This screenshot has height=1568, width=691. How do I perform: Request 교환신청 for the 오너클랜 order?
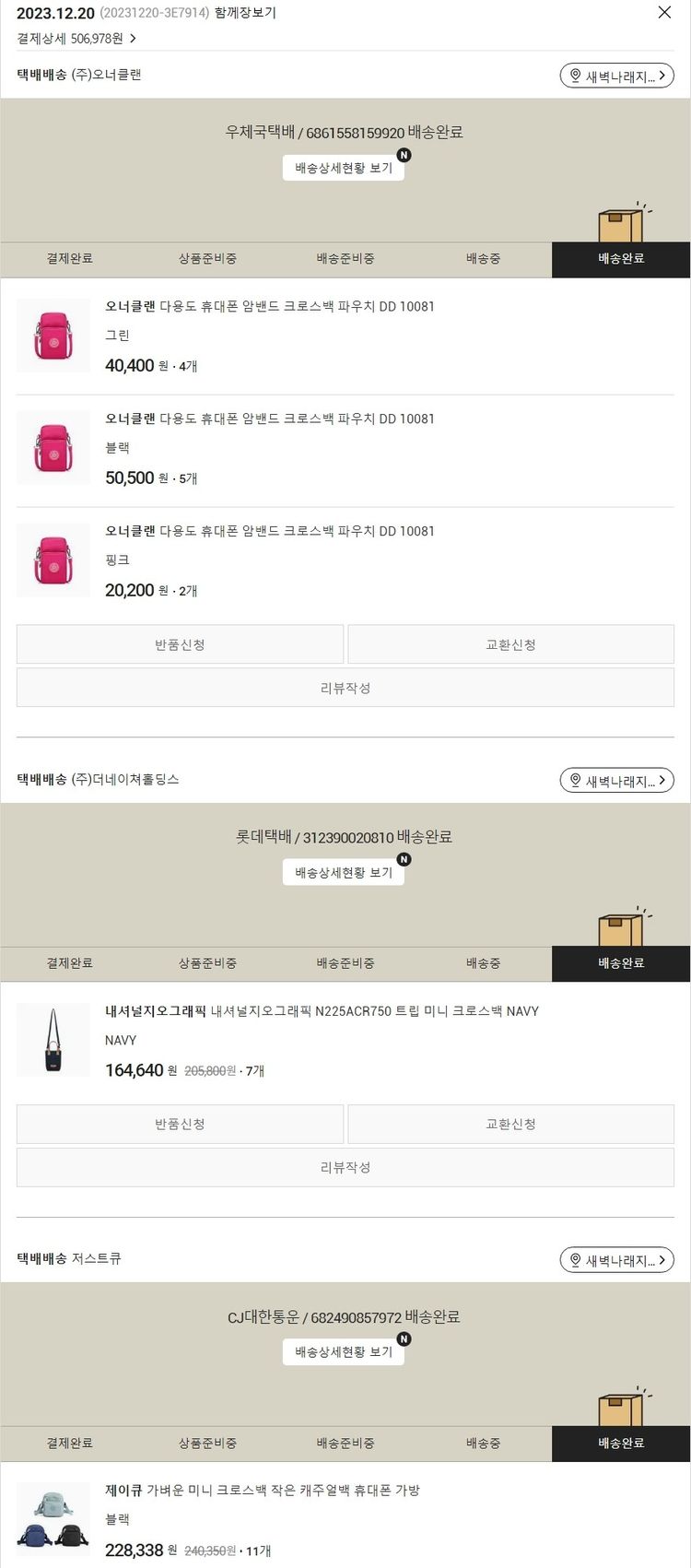[x=510, y=644]
